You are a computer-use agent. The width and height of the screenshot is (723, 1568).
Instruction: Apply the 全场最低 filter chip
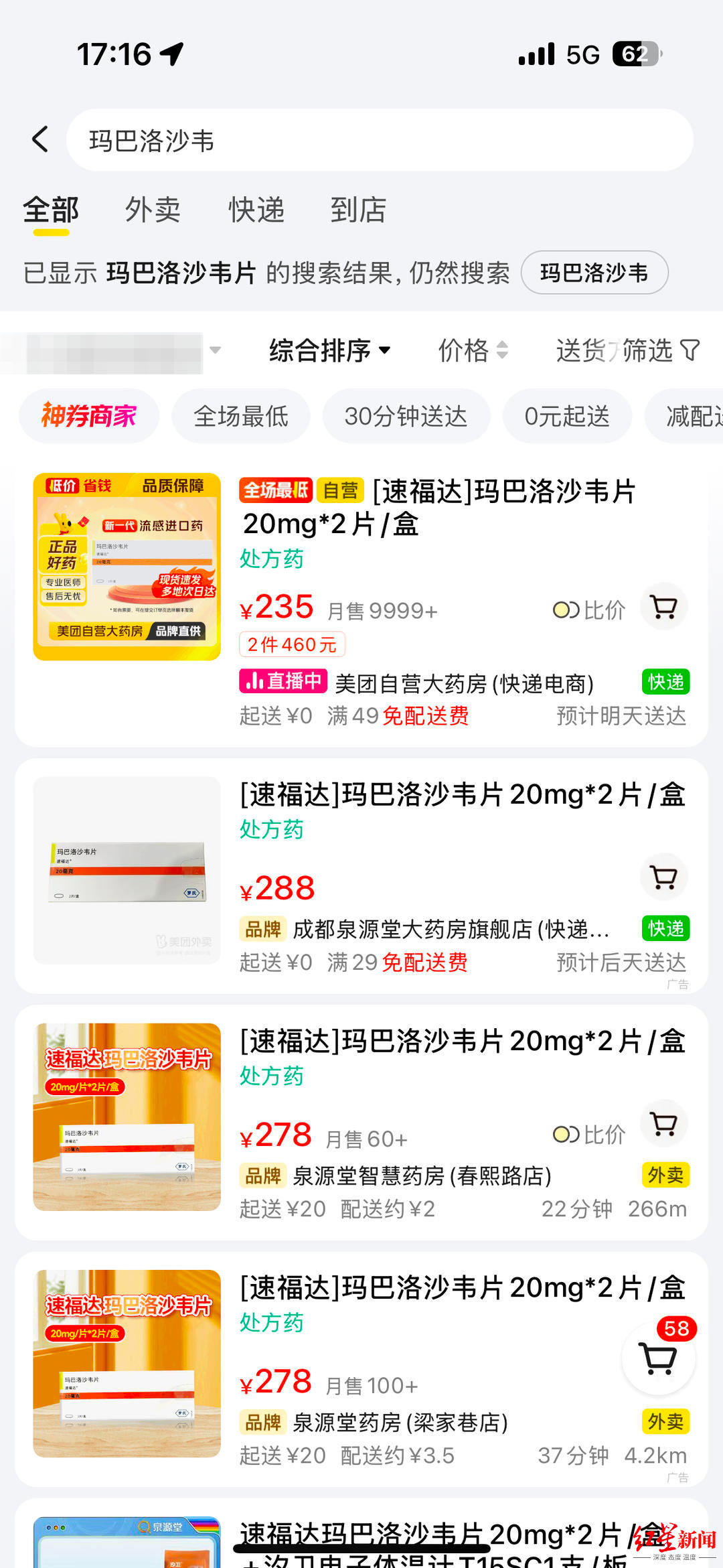click(241, 416)
